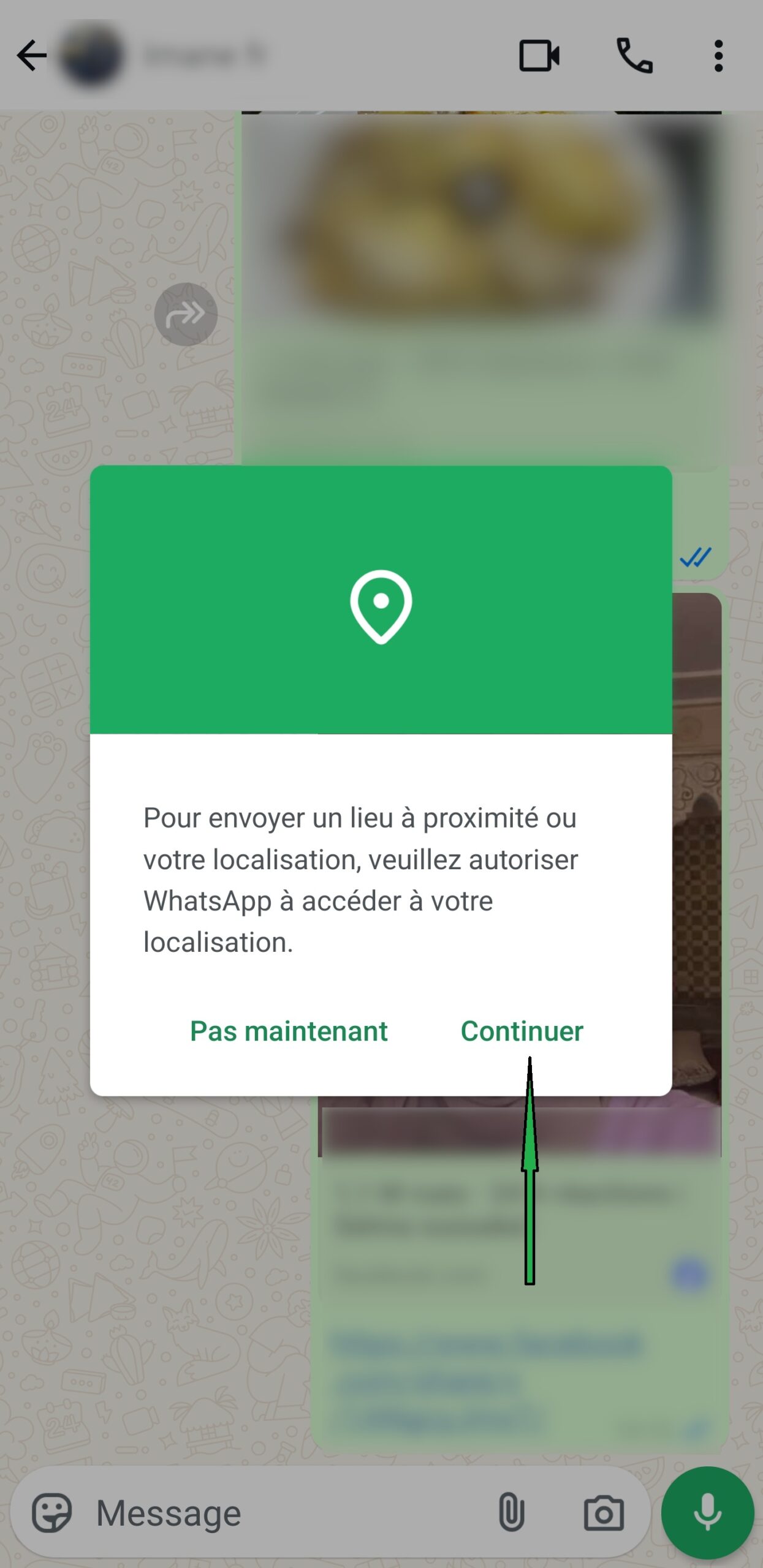
Task: Open the contact's profile picture
Action: pyautogui.click(x=91, y=56)
